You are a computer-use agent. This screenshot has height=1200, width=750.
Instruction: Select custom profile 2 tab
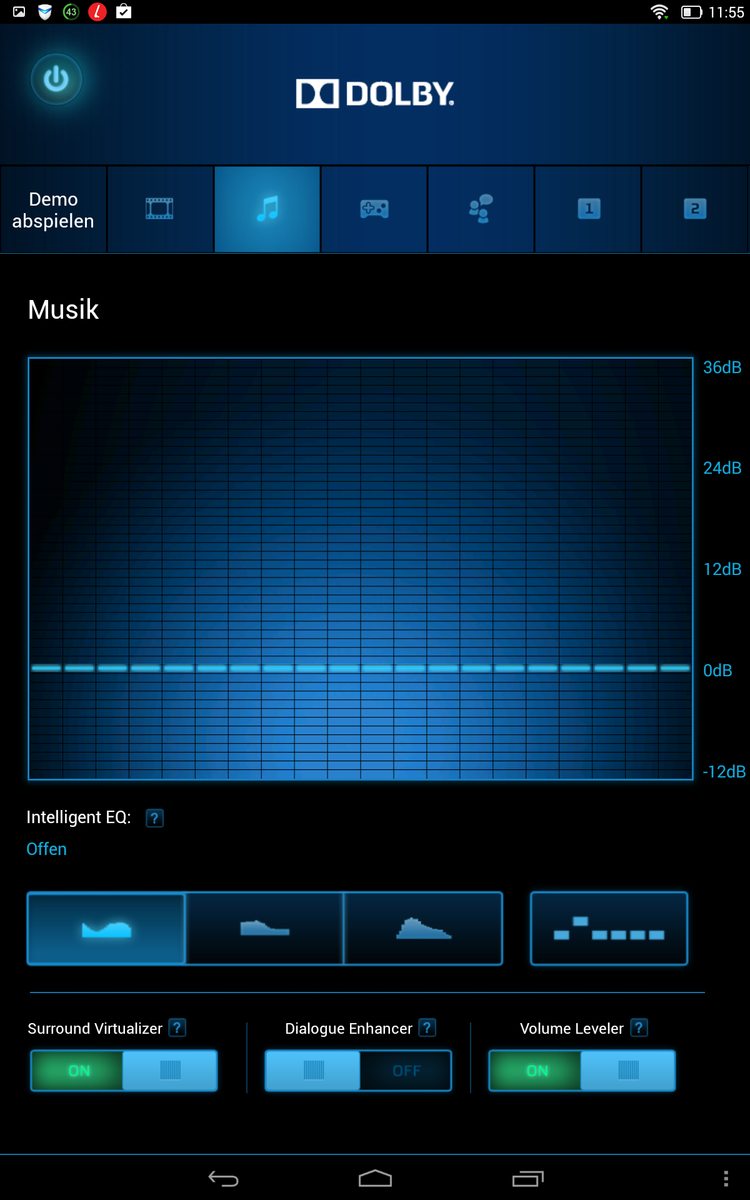point(695,209)
